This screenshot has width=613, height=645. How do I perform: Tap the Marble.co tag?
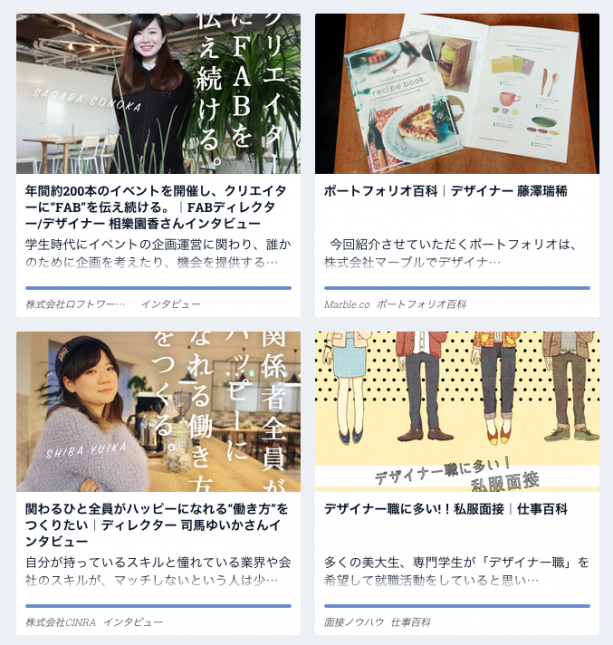point(346,304)
